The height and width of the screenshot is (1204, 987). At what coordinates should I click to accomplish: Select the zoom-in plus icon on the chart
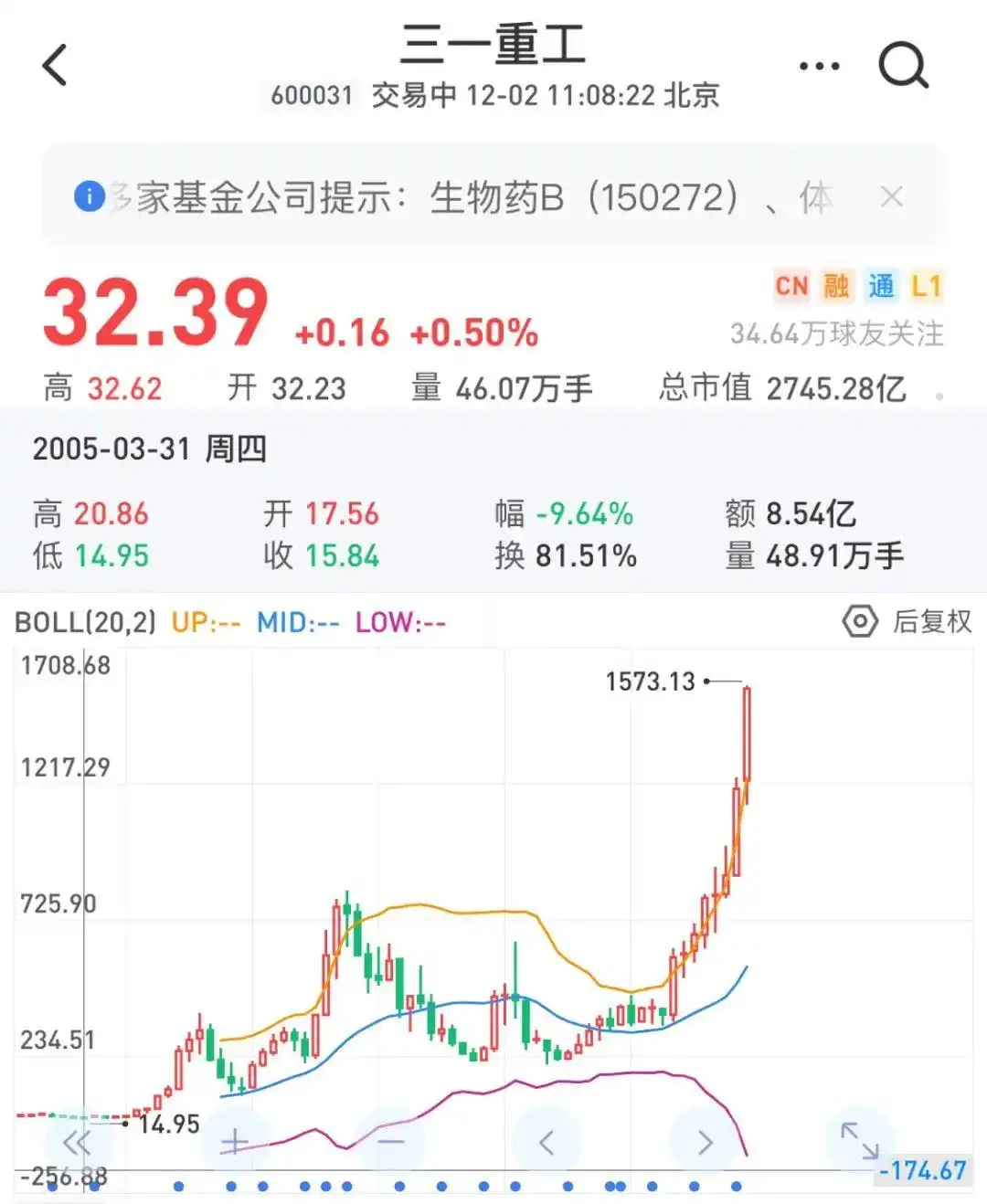pos(234,1141)
